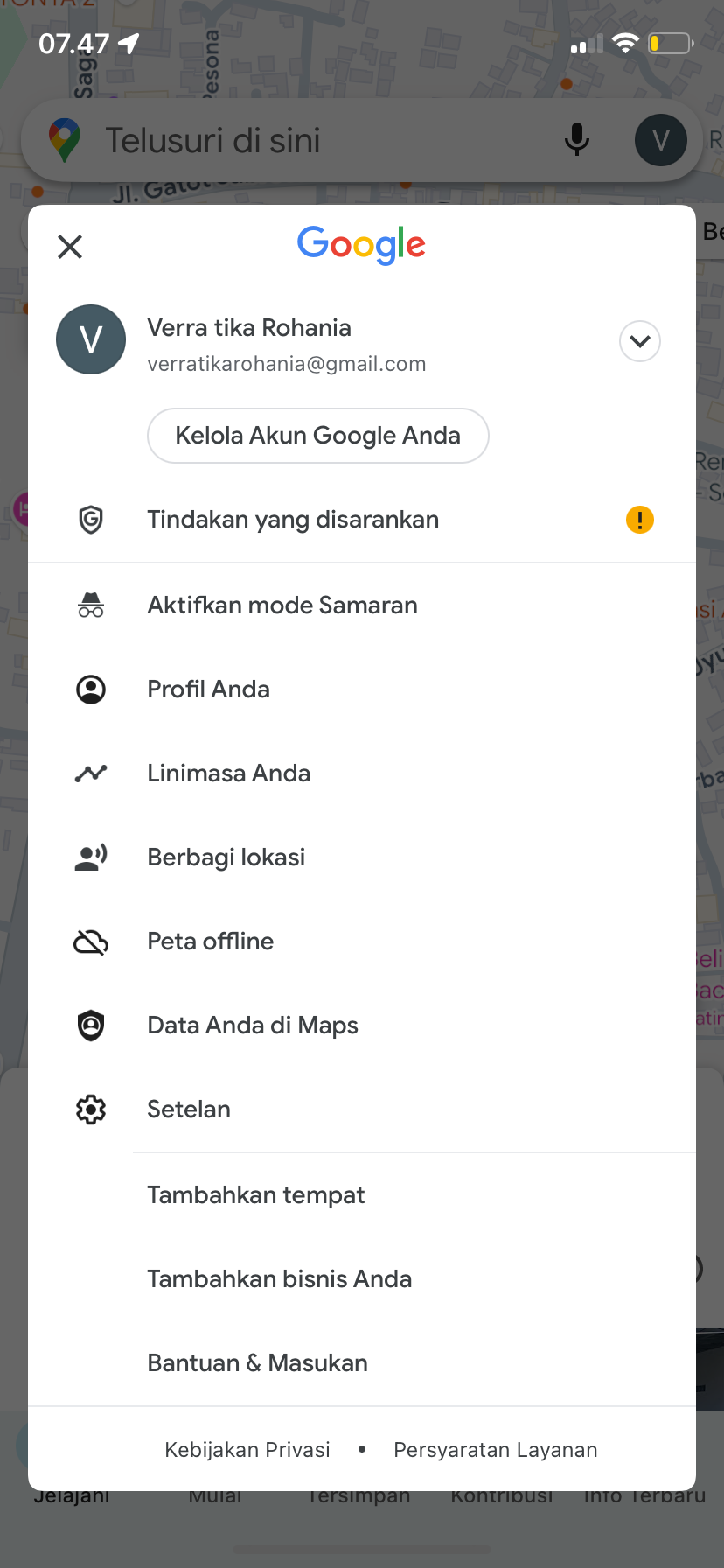Open the Kebijakan Privasi link
Screen dimensions: 724x1568
247,1450
